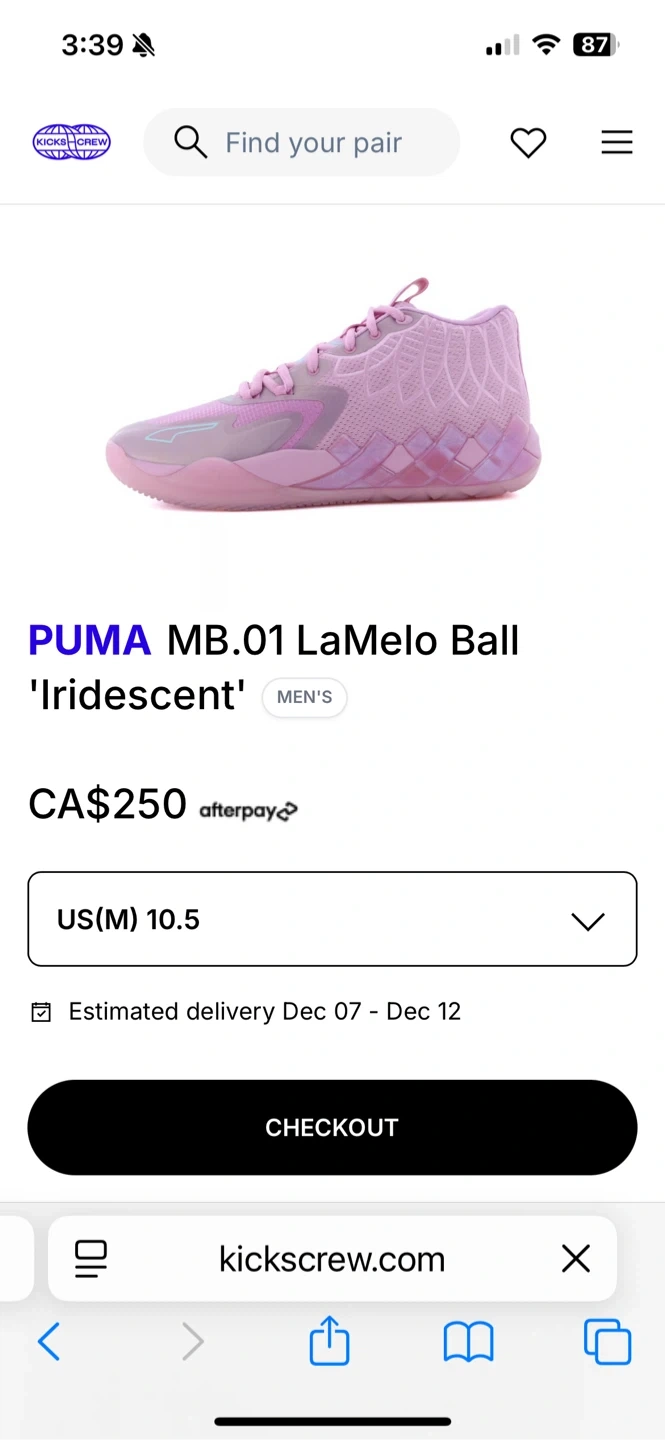Go back to the previous page
This screenshot has height=1440, width=665.
[49, 1342]
